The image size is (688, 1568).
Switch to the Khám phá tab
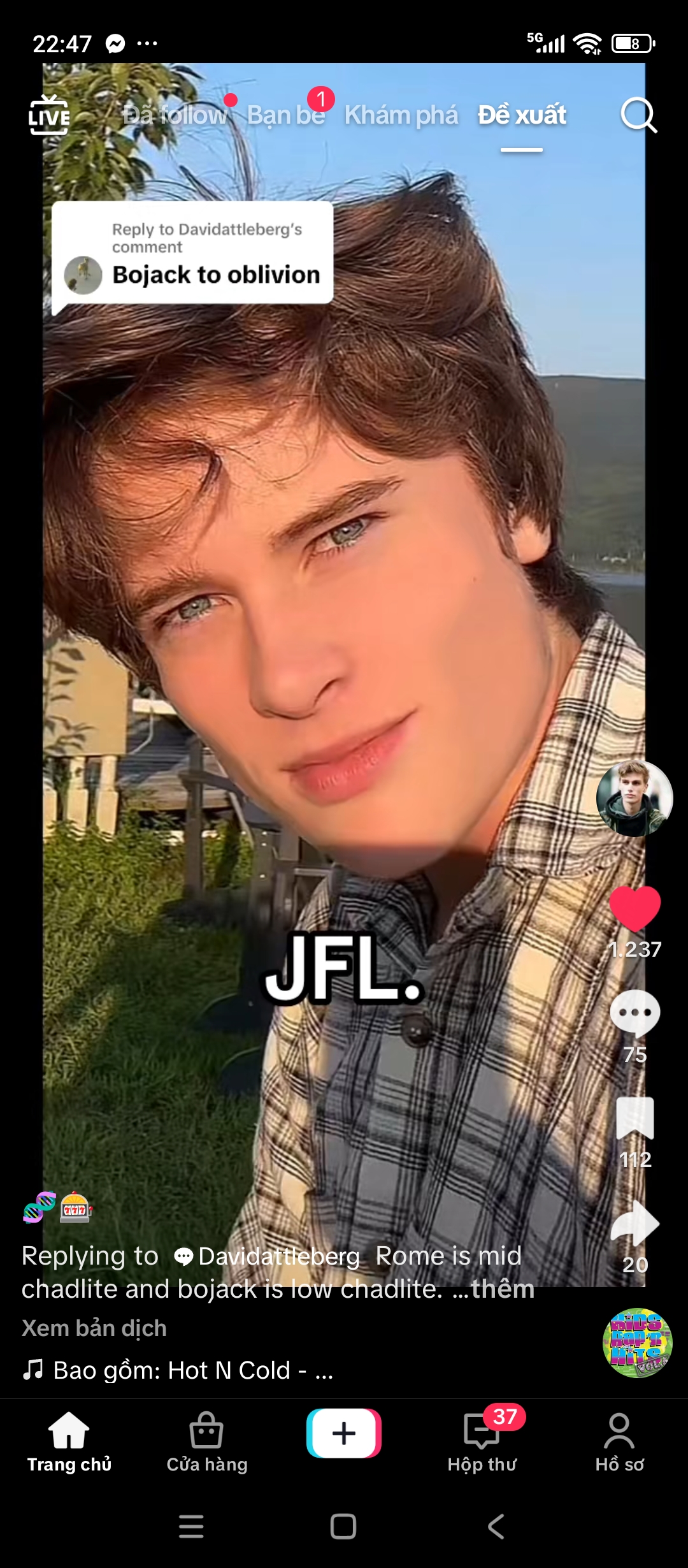401,115
